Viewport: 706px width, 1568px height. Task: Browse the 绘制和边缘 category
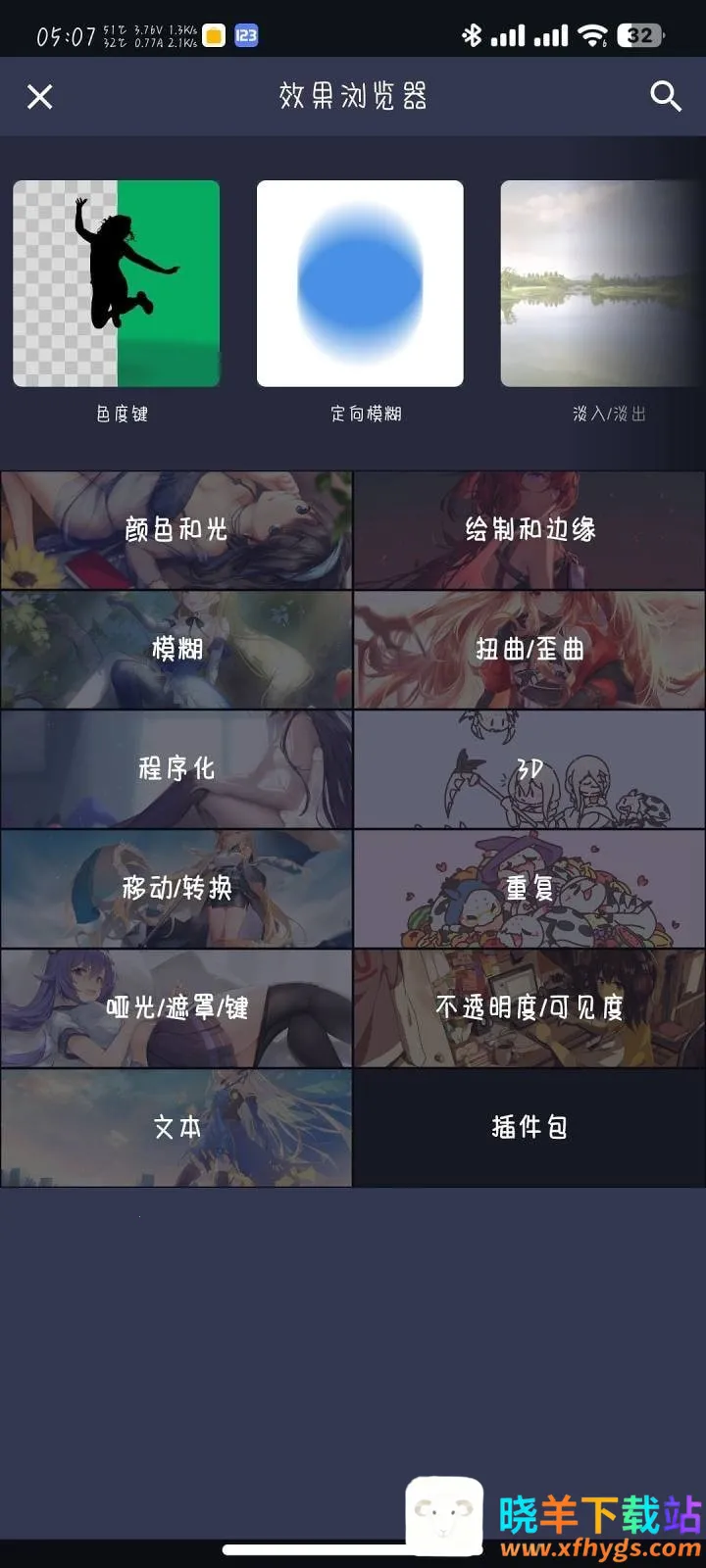tap(529, 530)
